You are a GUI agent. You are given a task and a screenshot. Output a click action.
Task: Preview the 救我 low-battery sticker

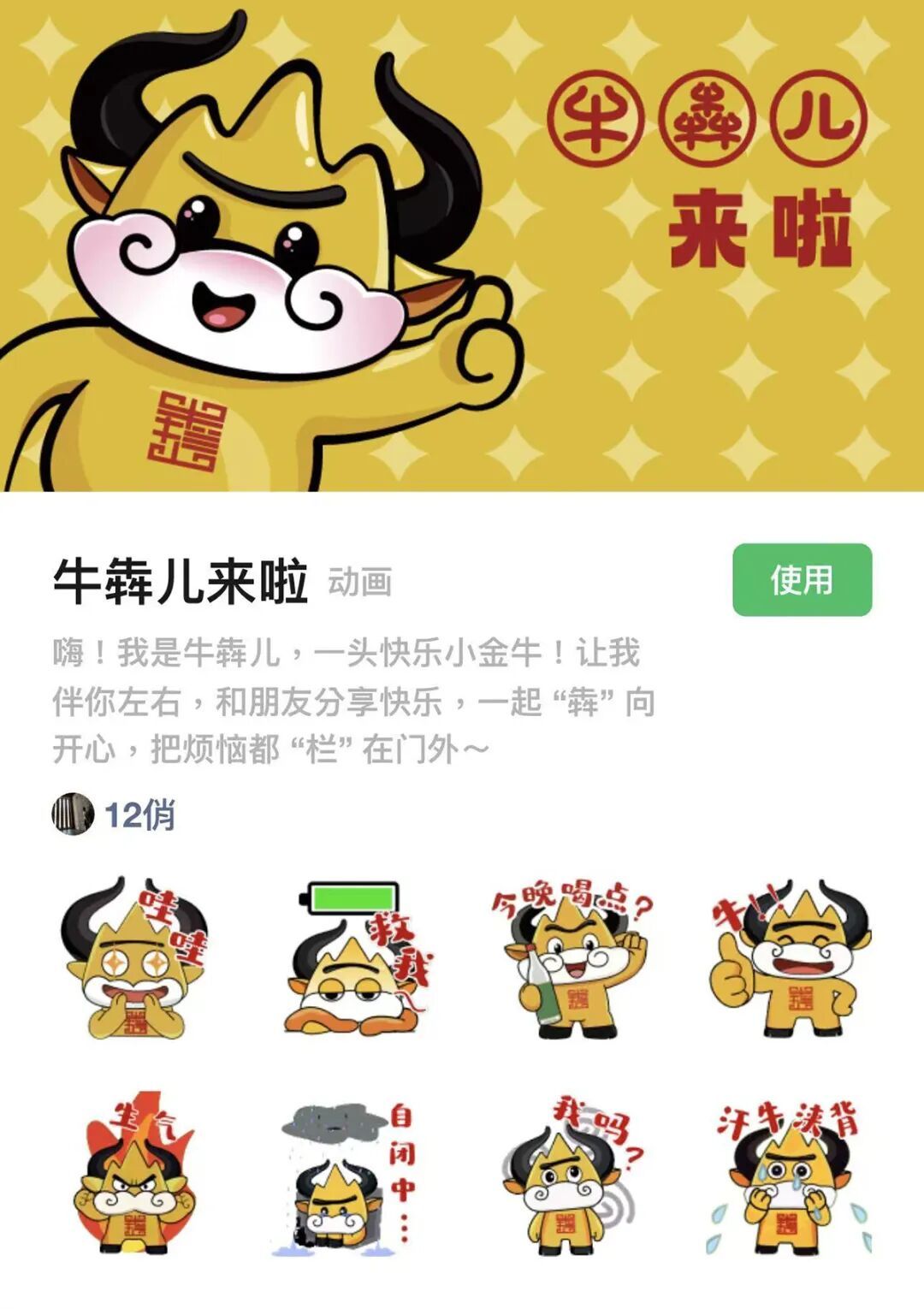354,959
